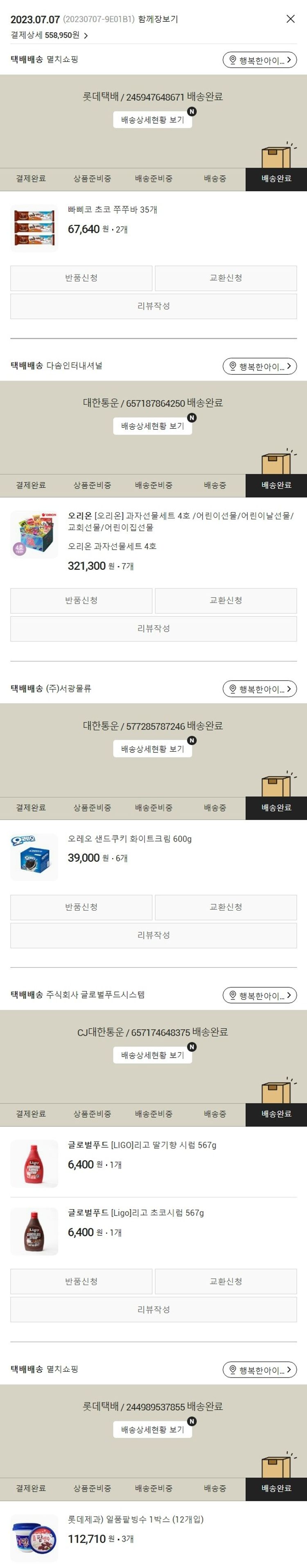Write a review for 빠삐코 초코 쭈쭈바
This screenshot has width=307, height=1568.
153,306
